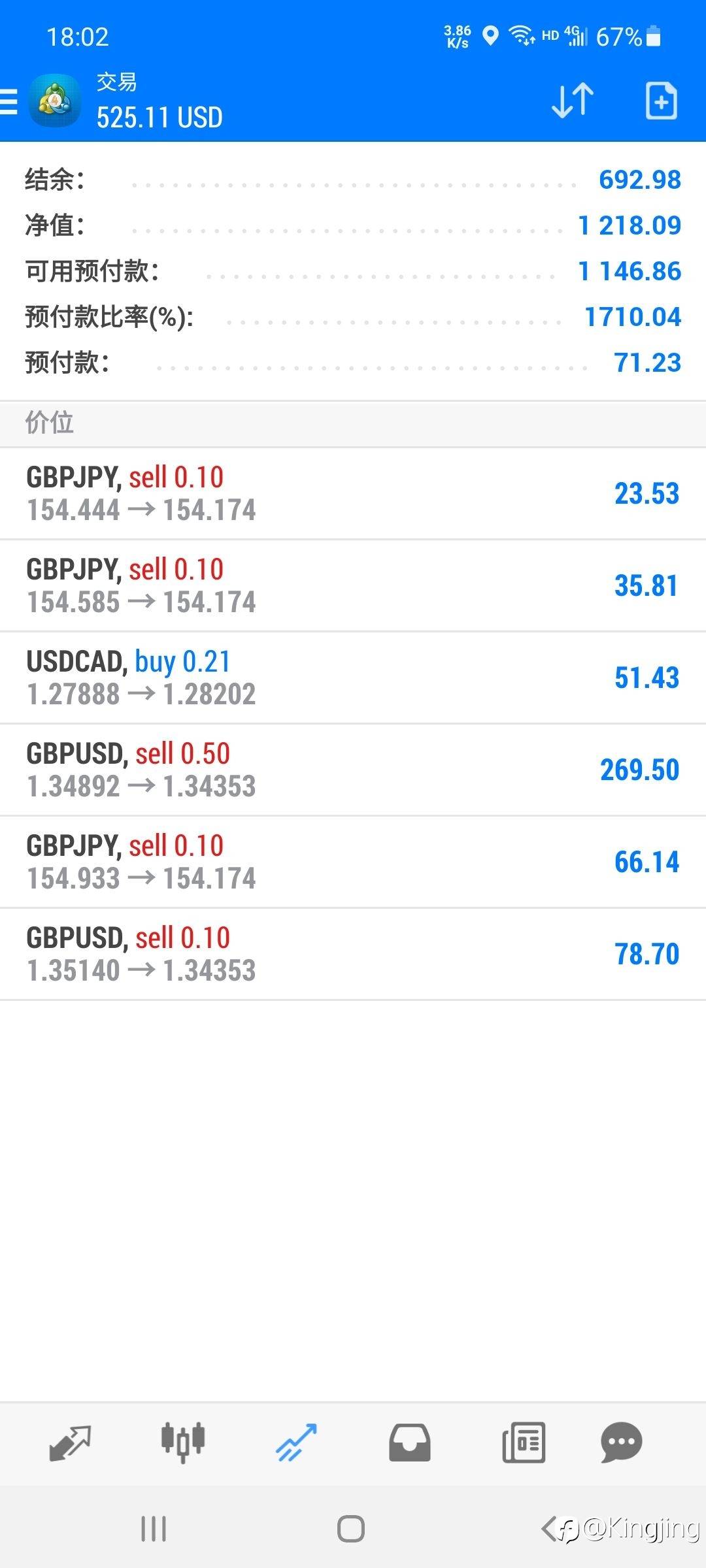
Task: Show recent apps
Action: click(154, 1529)
